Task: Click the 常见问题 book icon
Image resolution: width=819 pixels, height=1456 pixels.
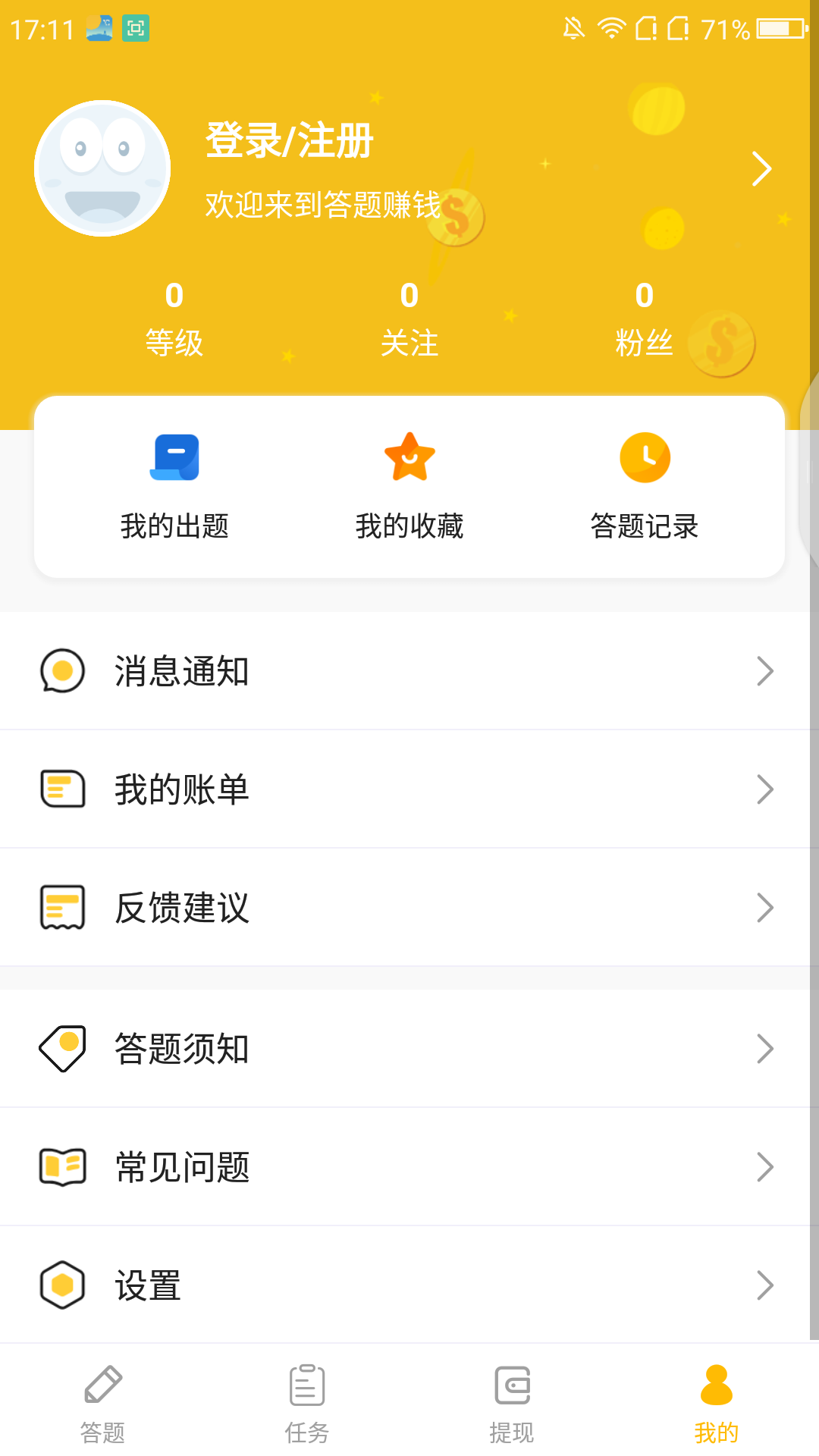Action: coord(61,1166)
